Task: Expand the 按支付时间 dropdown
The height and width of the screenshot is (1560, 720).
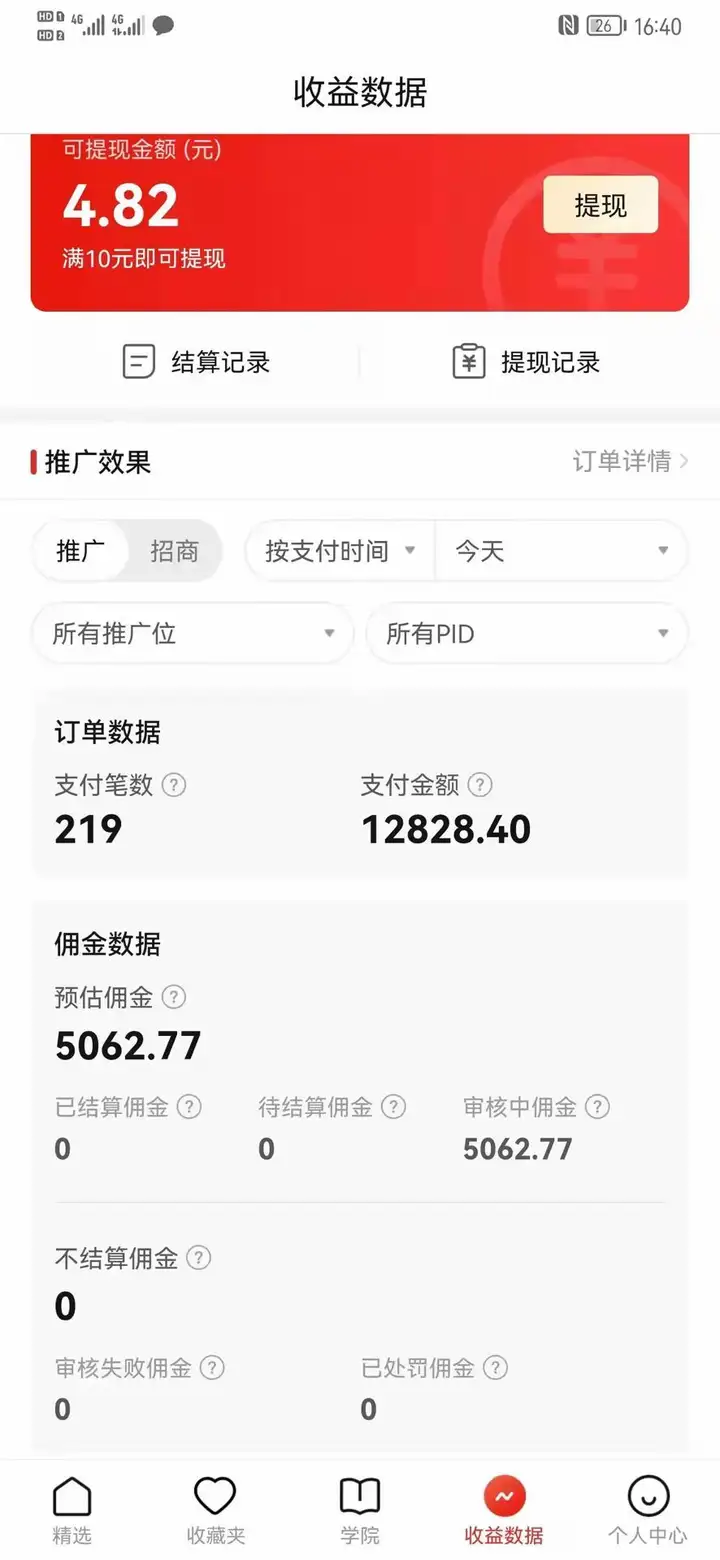Action: tap(340, 551)
